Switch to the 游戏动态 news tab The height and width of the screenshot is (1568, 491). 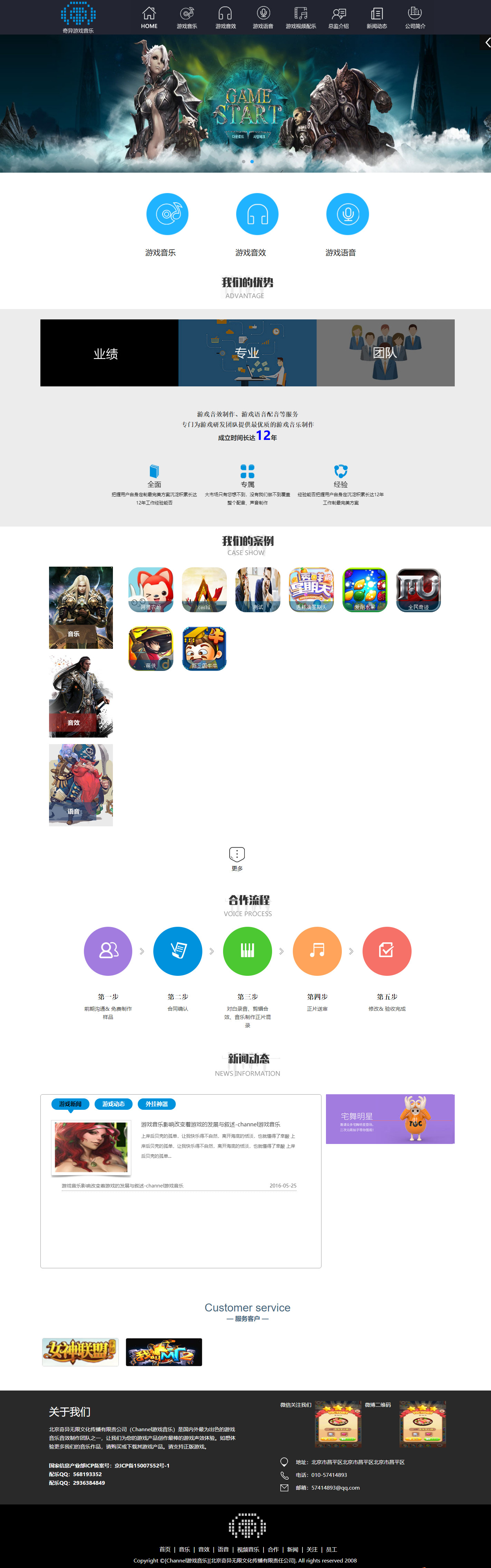coord(113,1104)
